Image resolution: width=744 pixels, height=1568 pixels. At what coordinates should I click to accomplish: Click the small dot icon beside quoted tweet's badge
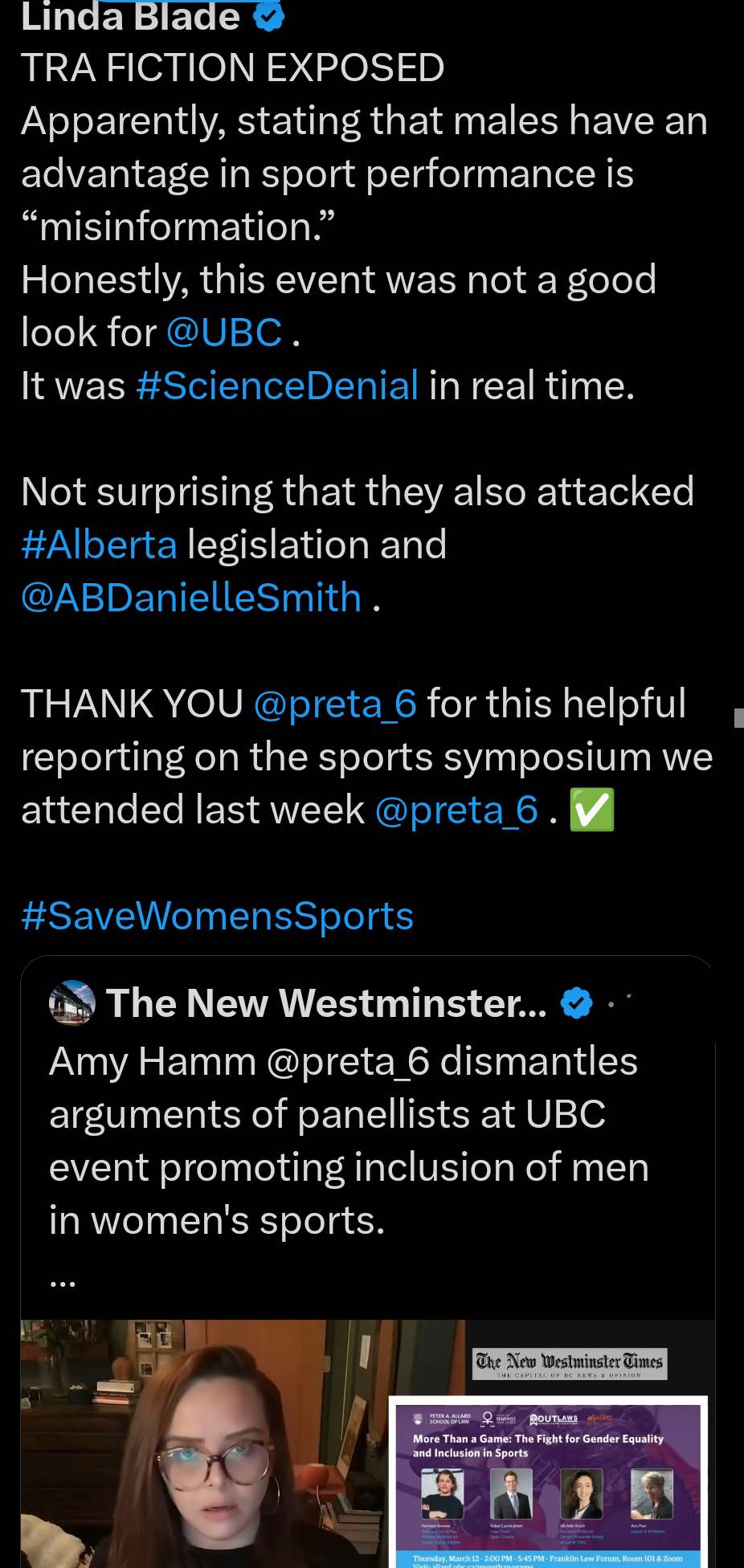point(613,1002)
